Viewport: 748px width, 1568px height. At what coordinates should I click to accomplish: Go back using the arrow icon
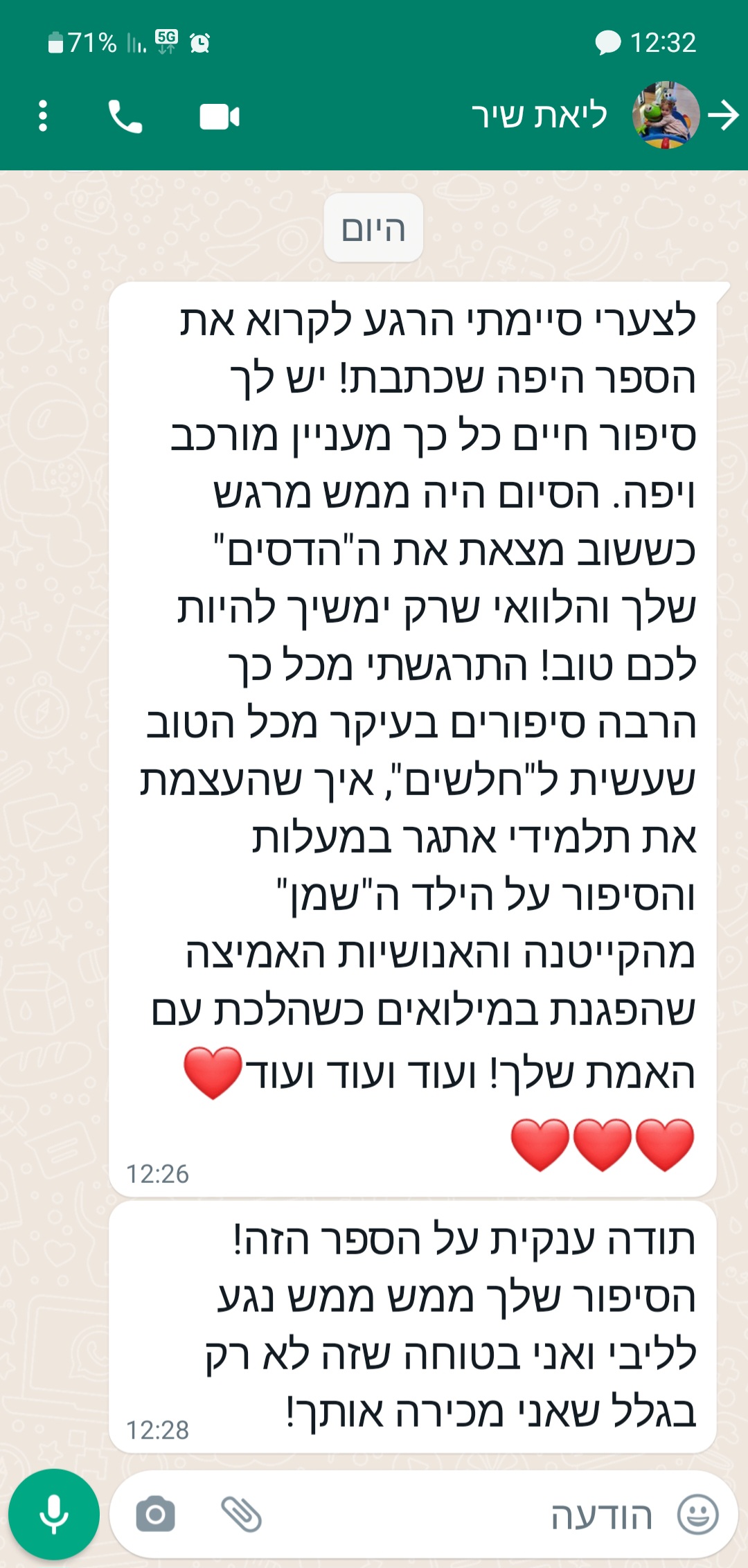724,115
